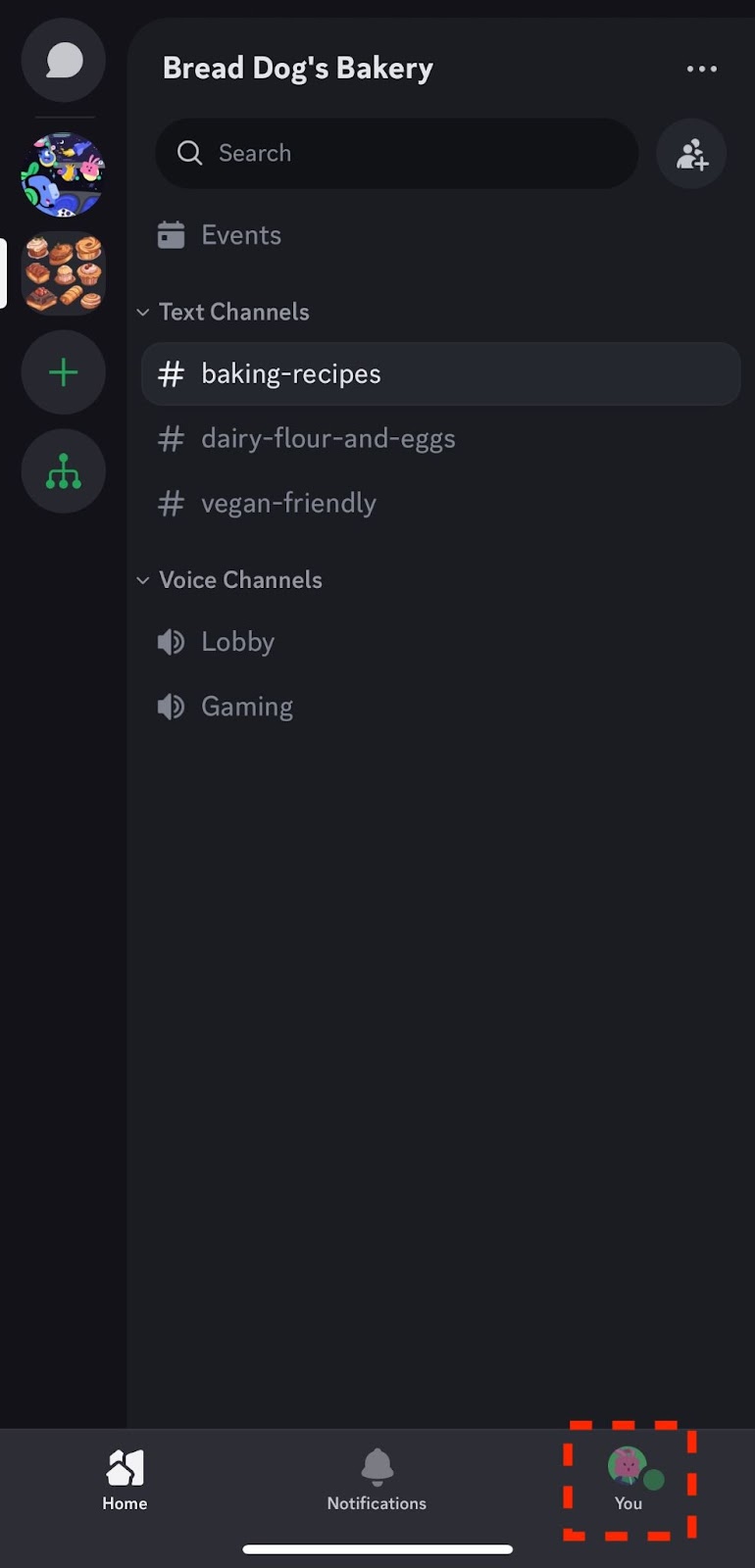Screen dimensions: 755x1568
Task: Switch to the Notifications tab
Action: (377, 1480)
